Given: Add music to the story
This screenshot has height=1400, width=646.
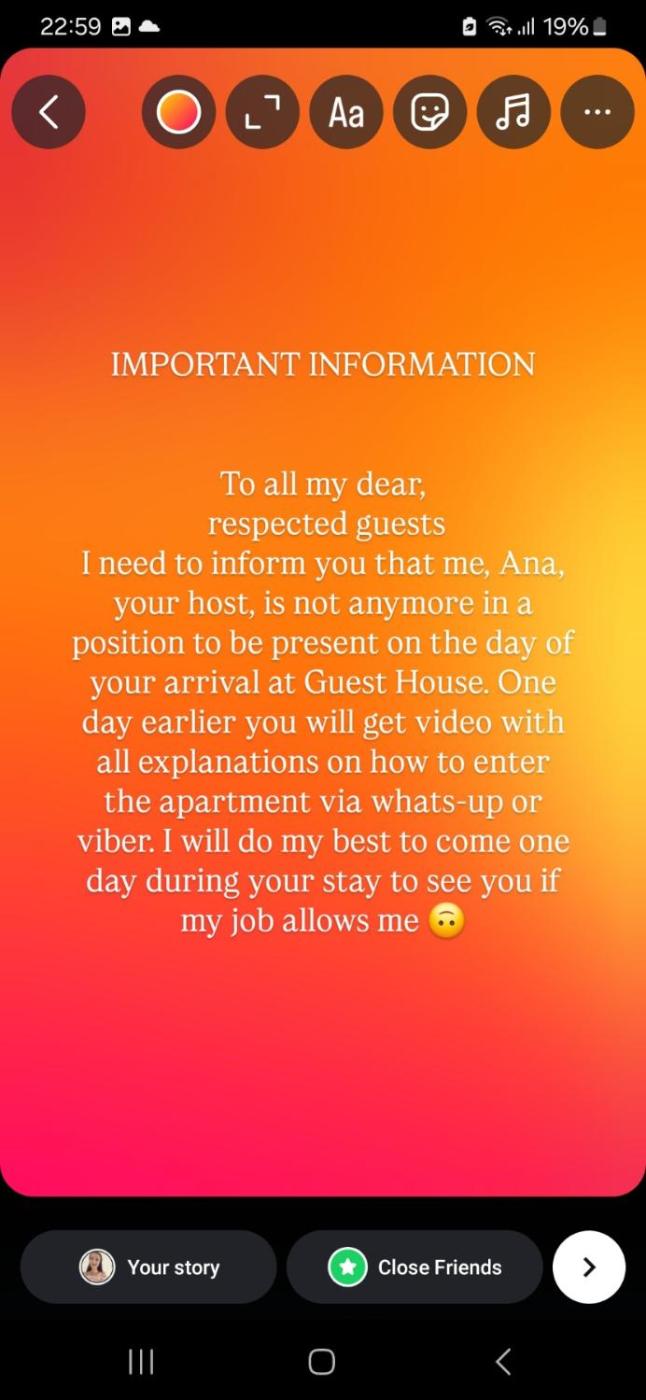Looking at the screenshot, I should [x=514, y=112].
